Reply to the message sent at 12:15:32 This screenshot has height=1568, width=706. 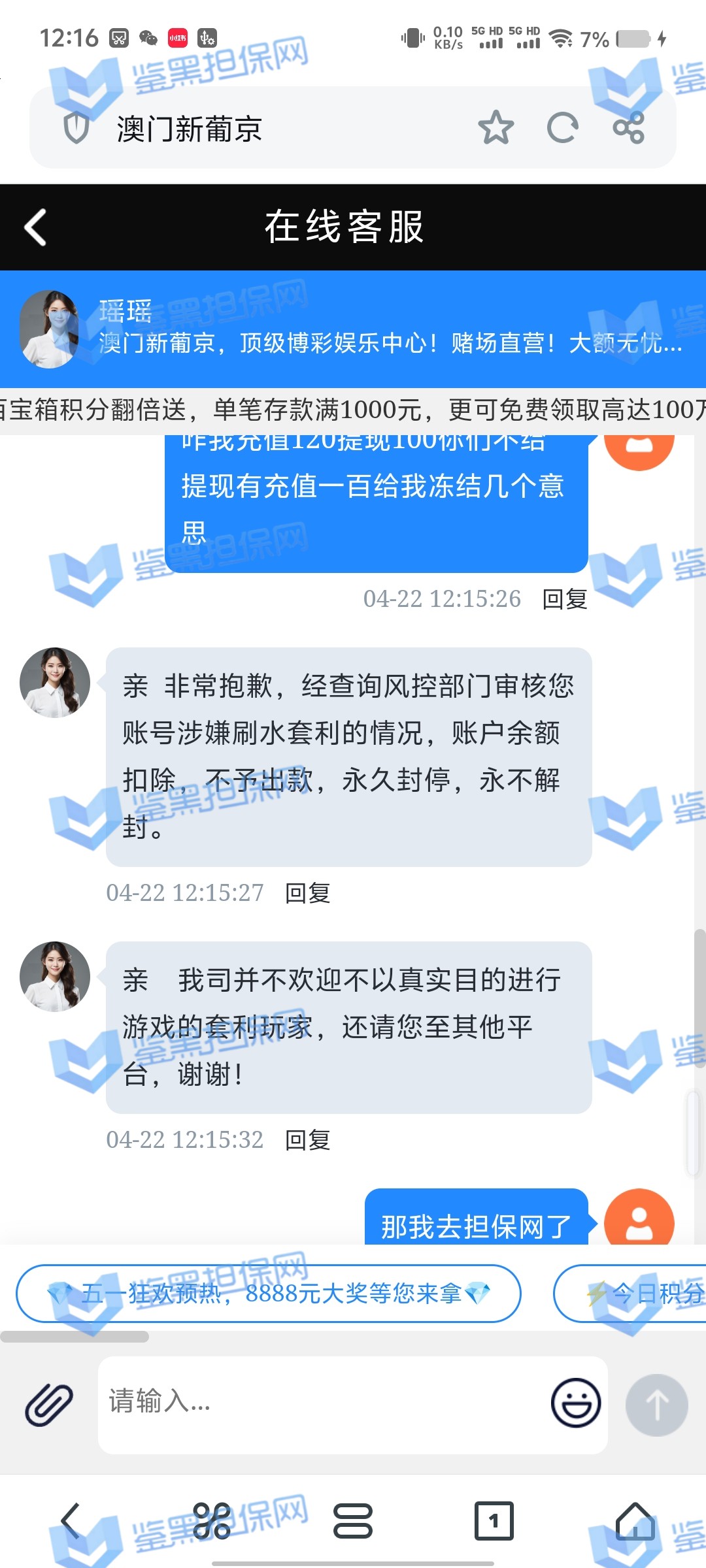307,1139
